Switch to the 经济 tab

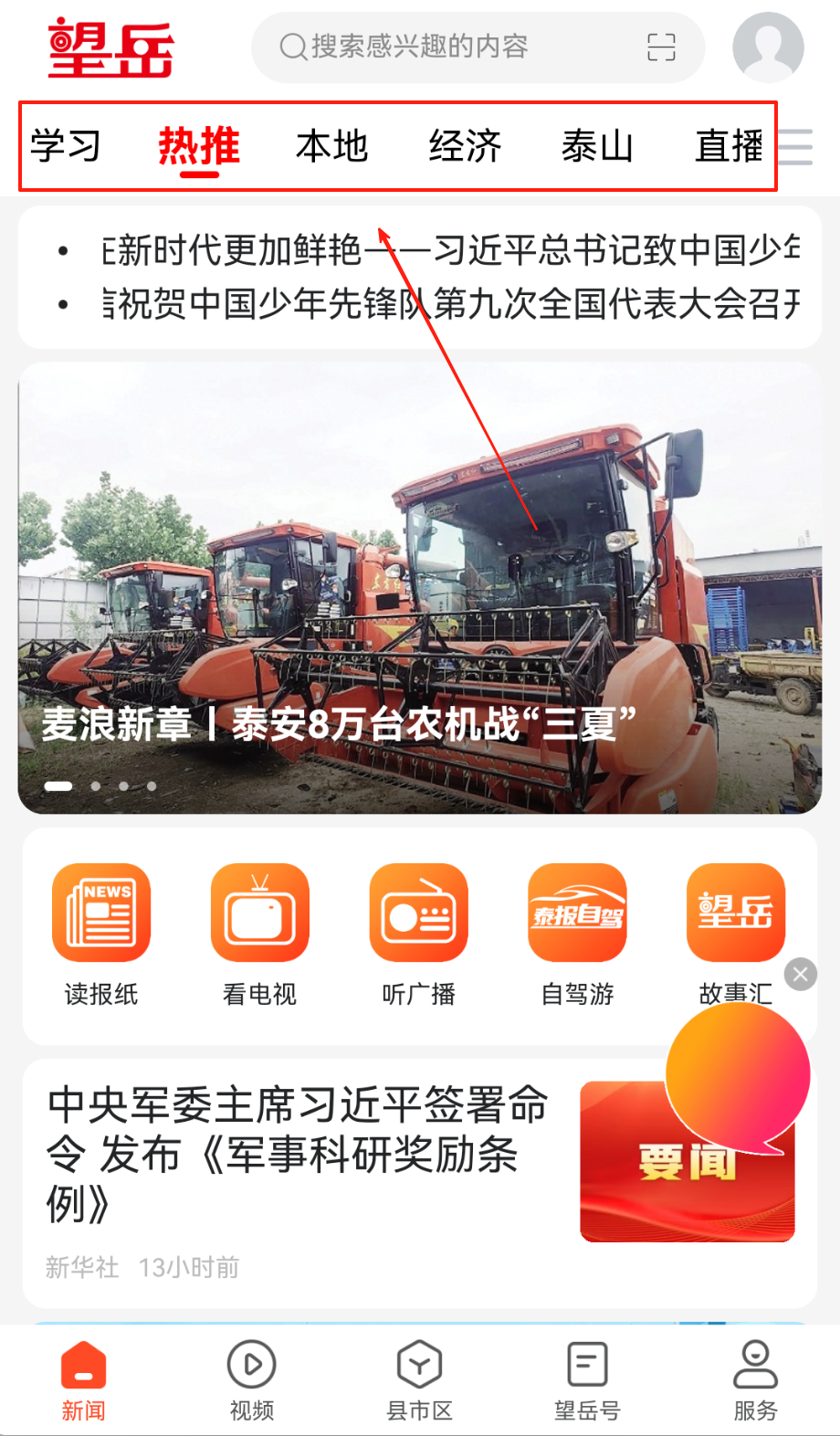tap(465, 146)
